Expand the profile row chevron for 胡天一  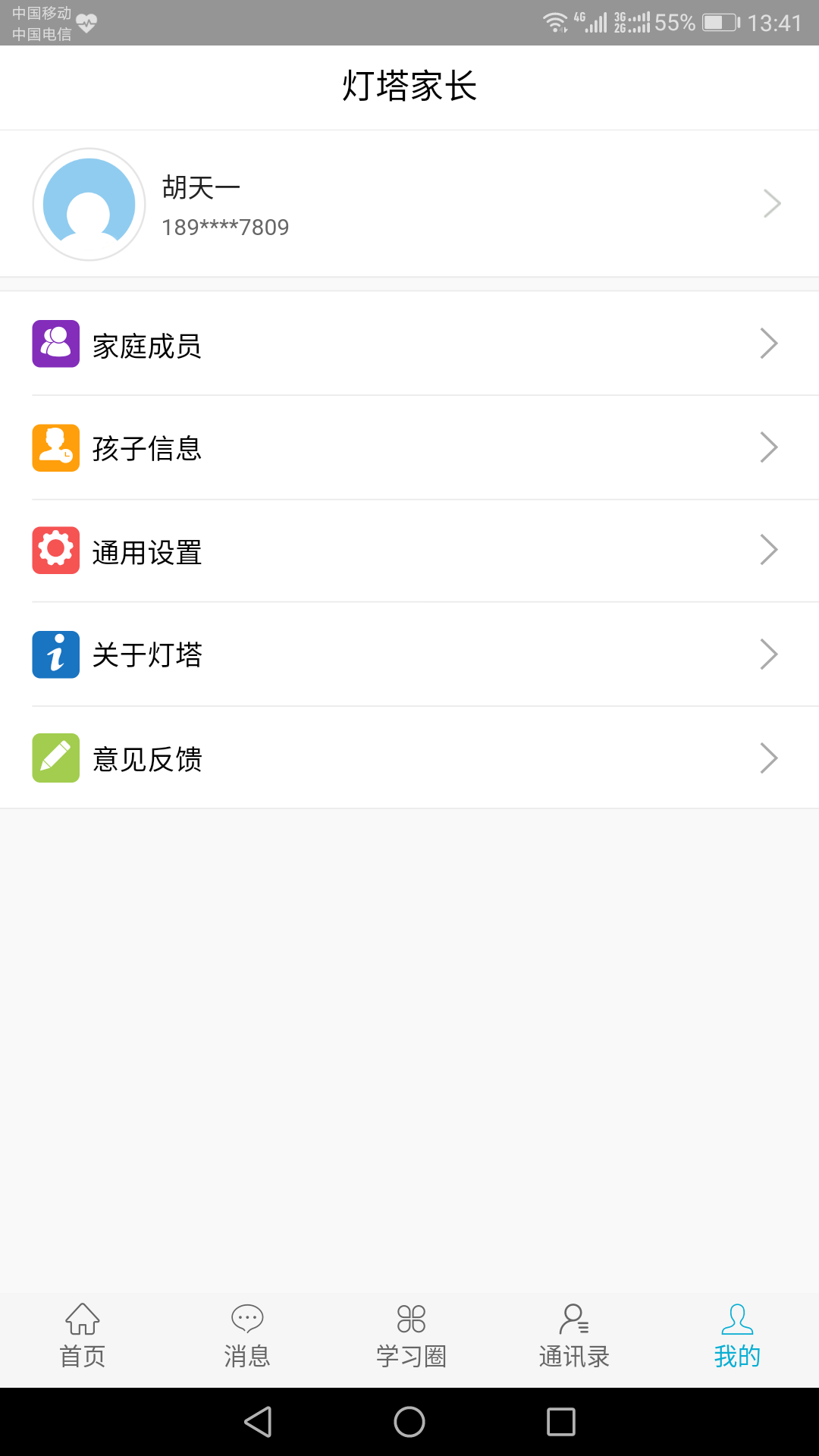click(x=772, y=203)
